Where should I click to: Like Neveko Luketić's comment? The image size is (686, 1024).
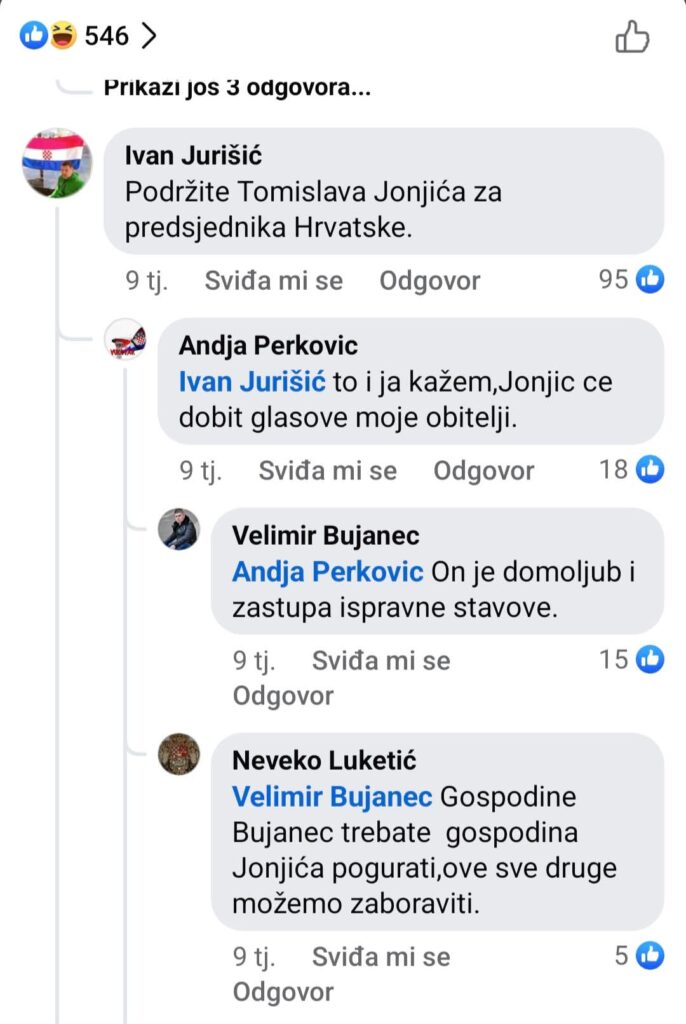pos(381,957)
